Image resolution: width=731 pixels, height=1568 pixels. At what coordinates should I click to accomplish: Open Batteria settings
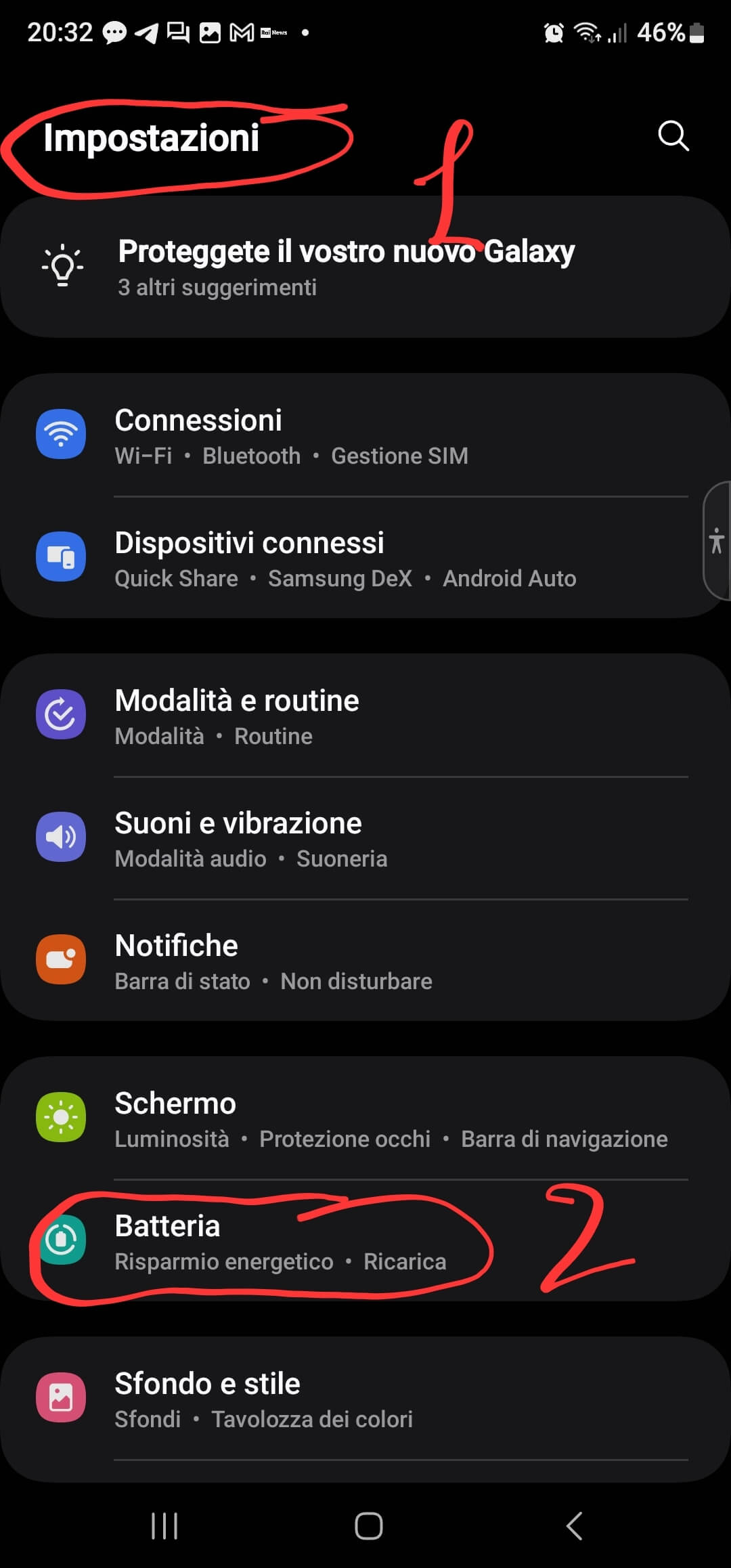click(280, 1242)
